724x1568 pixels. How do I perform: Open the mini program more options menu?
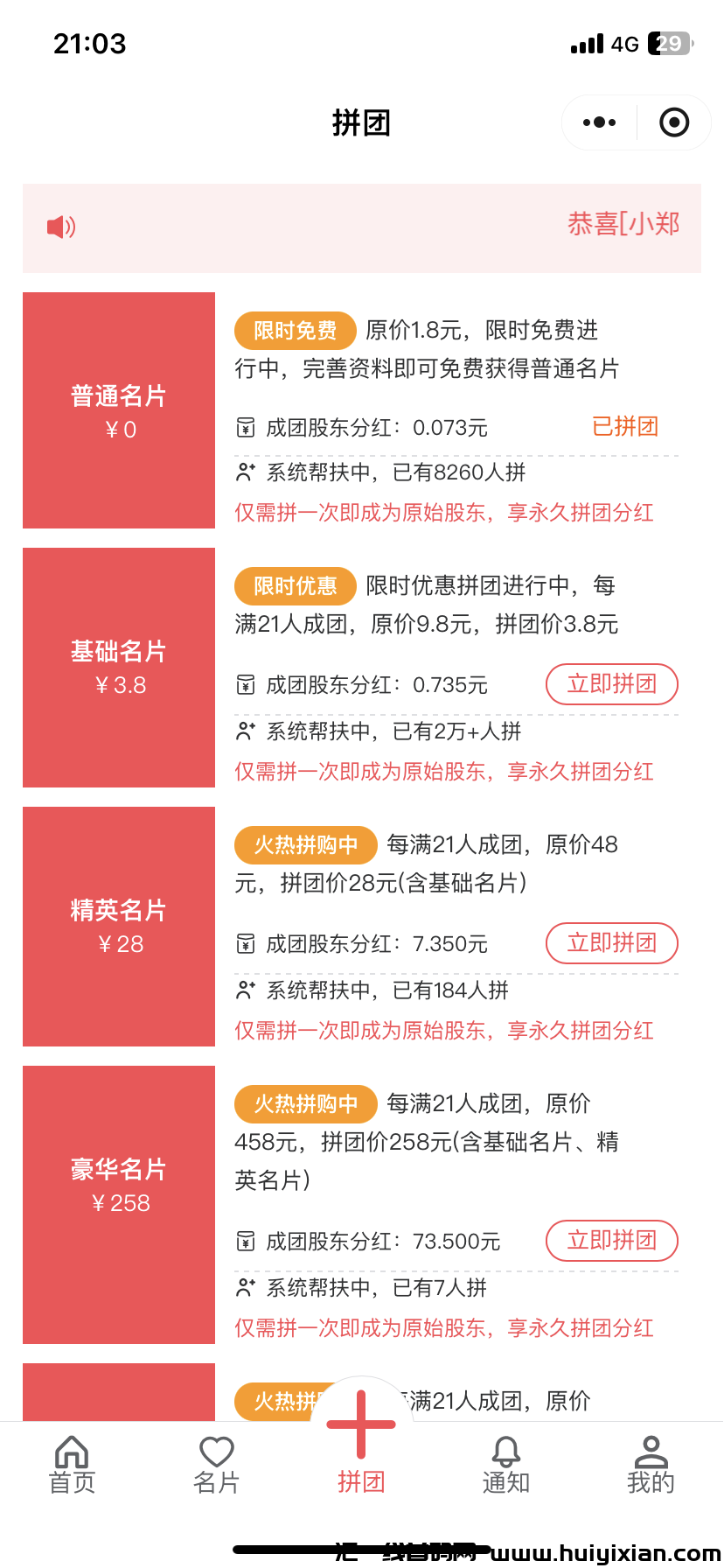coord(600,122)
